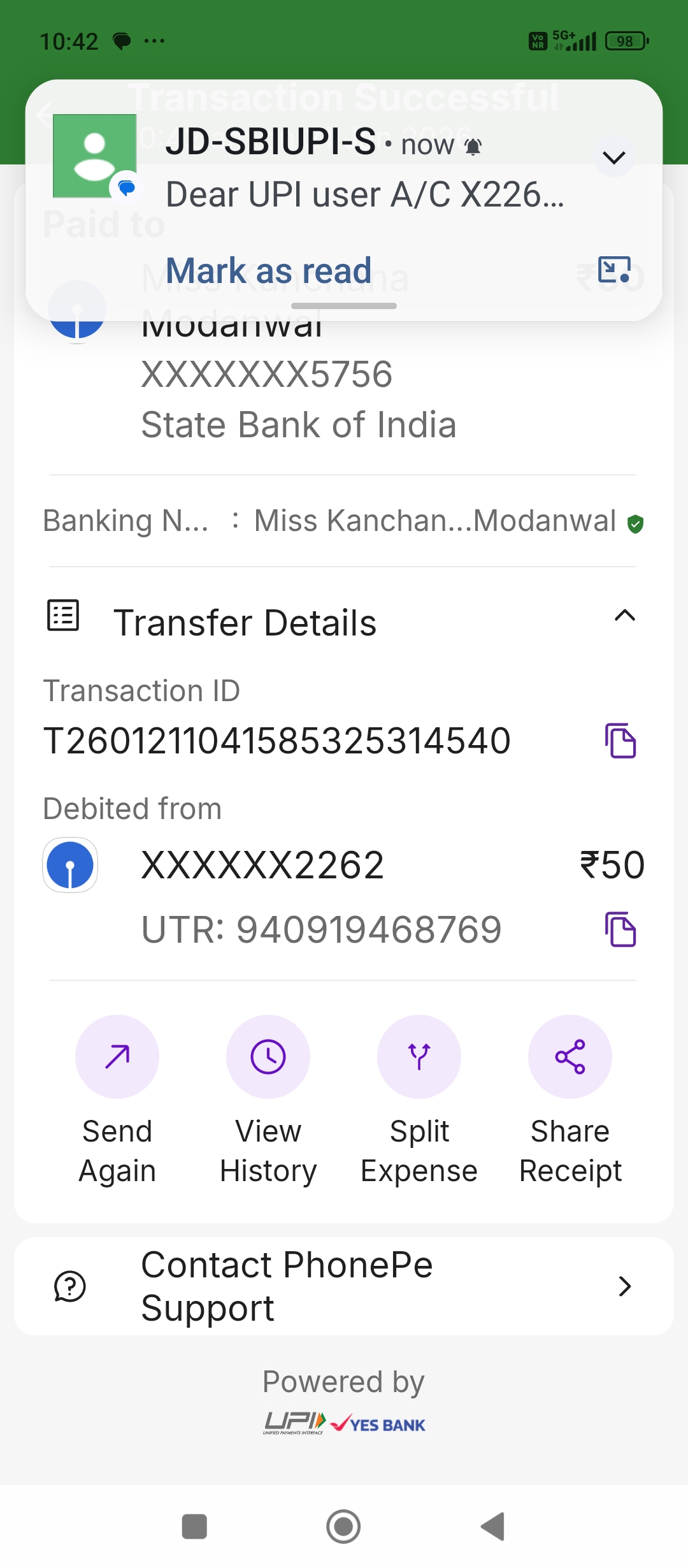View transaction history with this payee
688x1568 pixels.
(x=268, y=1057)
